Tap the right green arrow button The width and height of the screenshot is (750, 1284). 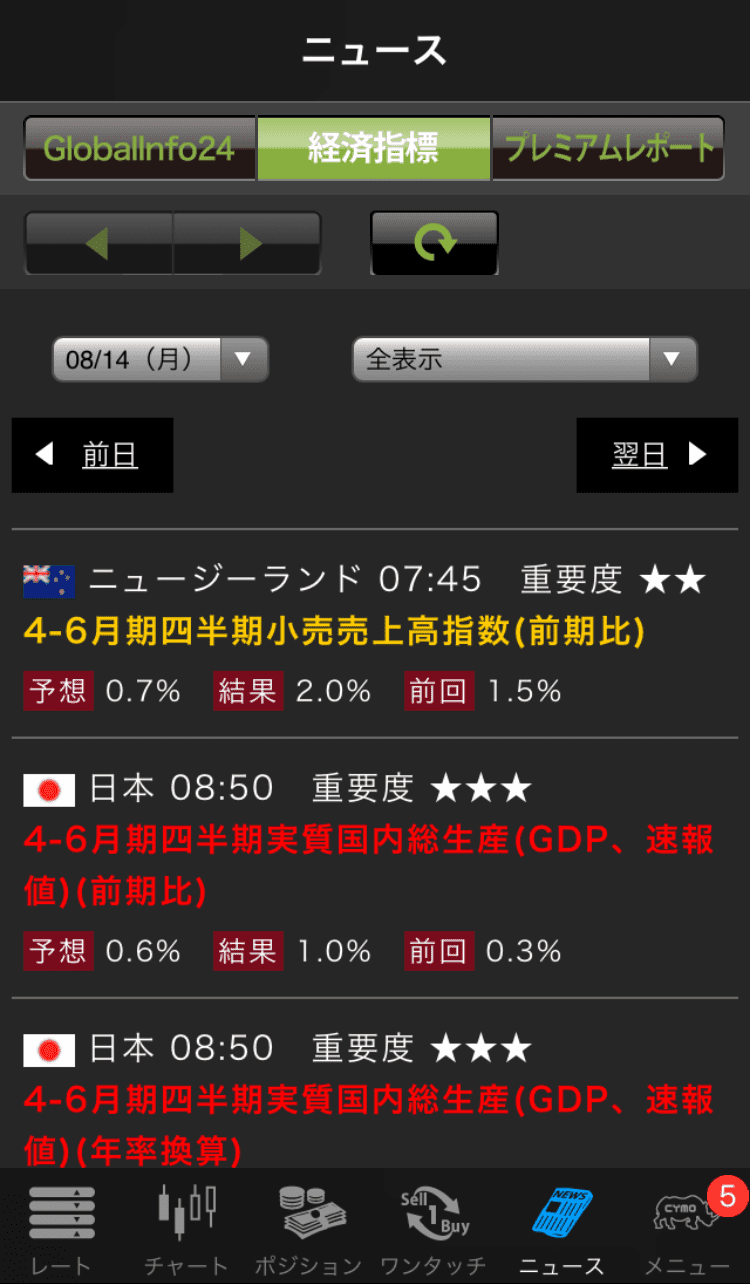[248, 243]
